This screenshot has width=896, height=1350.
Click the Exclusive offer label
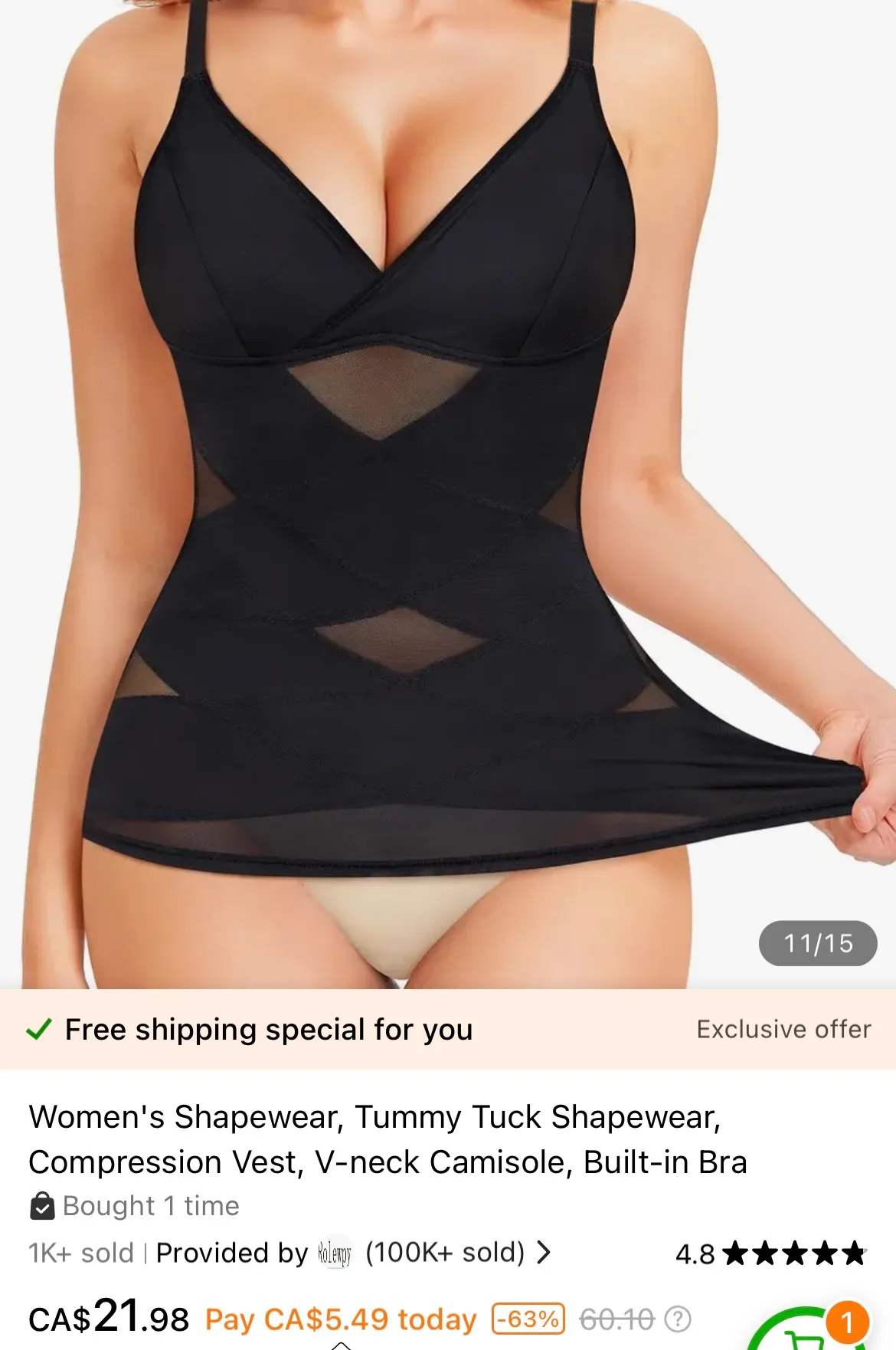[783, 1030]
